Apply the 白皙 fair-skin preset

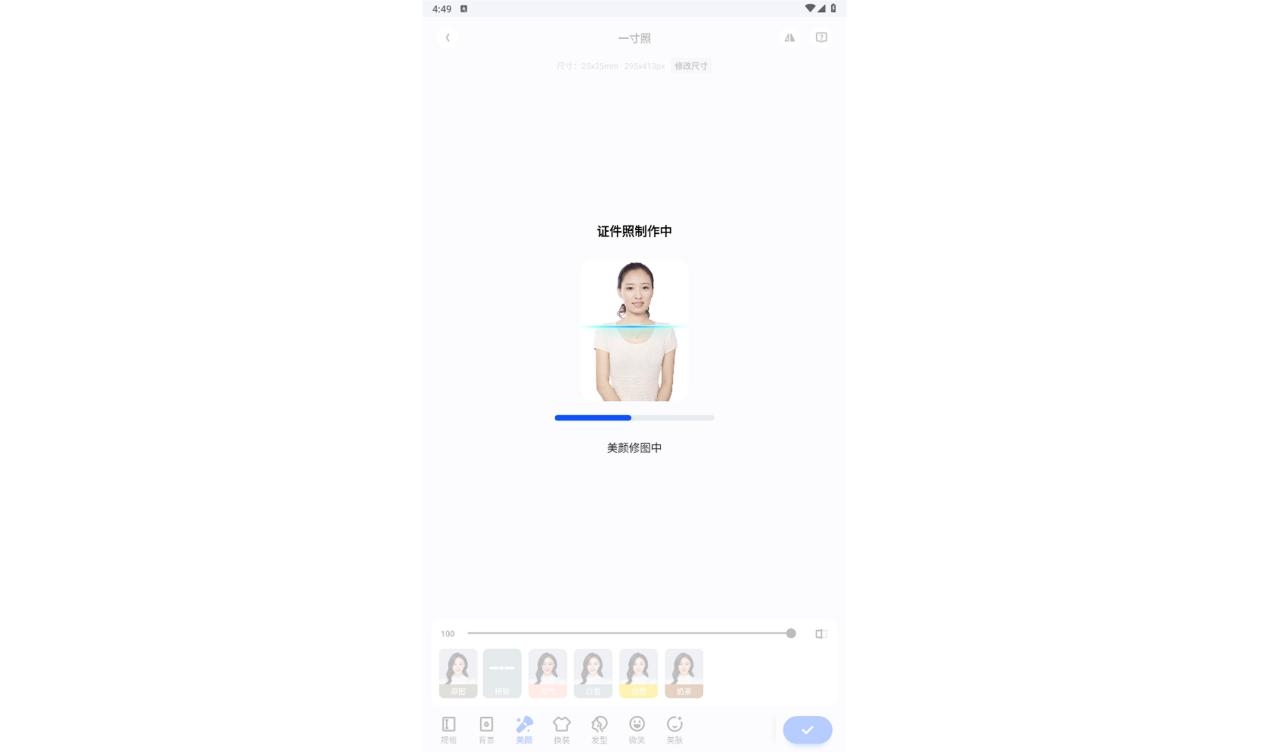pos(593,673)
